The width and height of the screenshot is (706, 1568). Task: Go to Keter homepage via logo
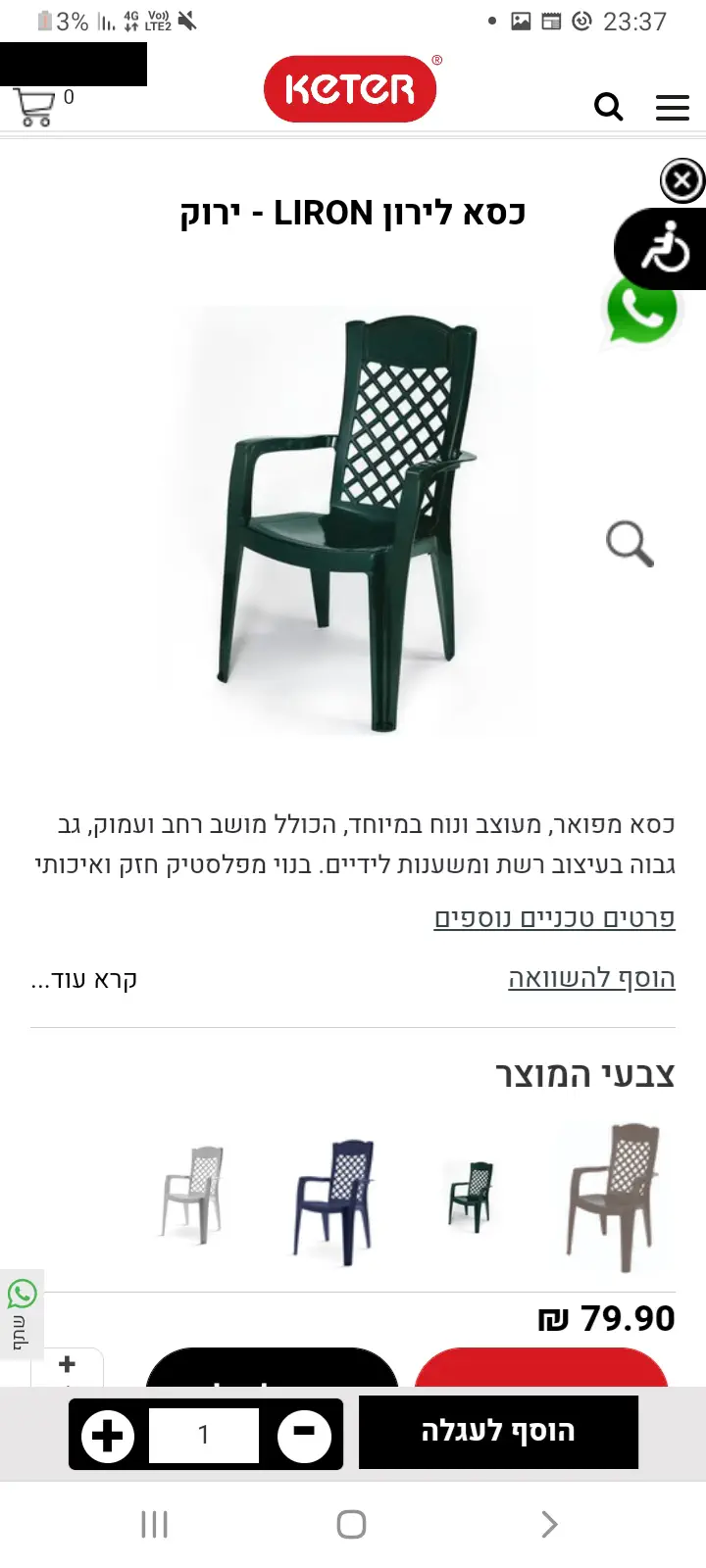pyautogui.click(x=350, y=89)
